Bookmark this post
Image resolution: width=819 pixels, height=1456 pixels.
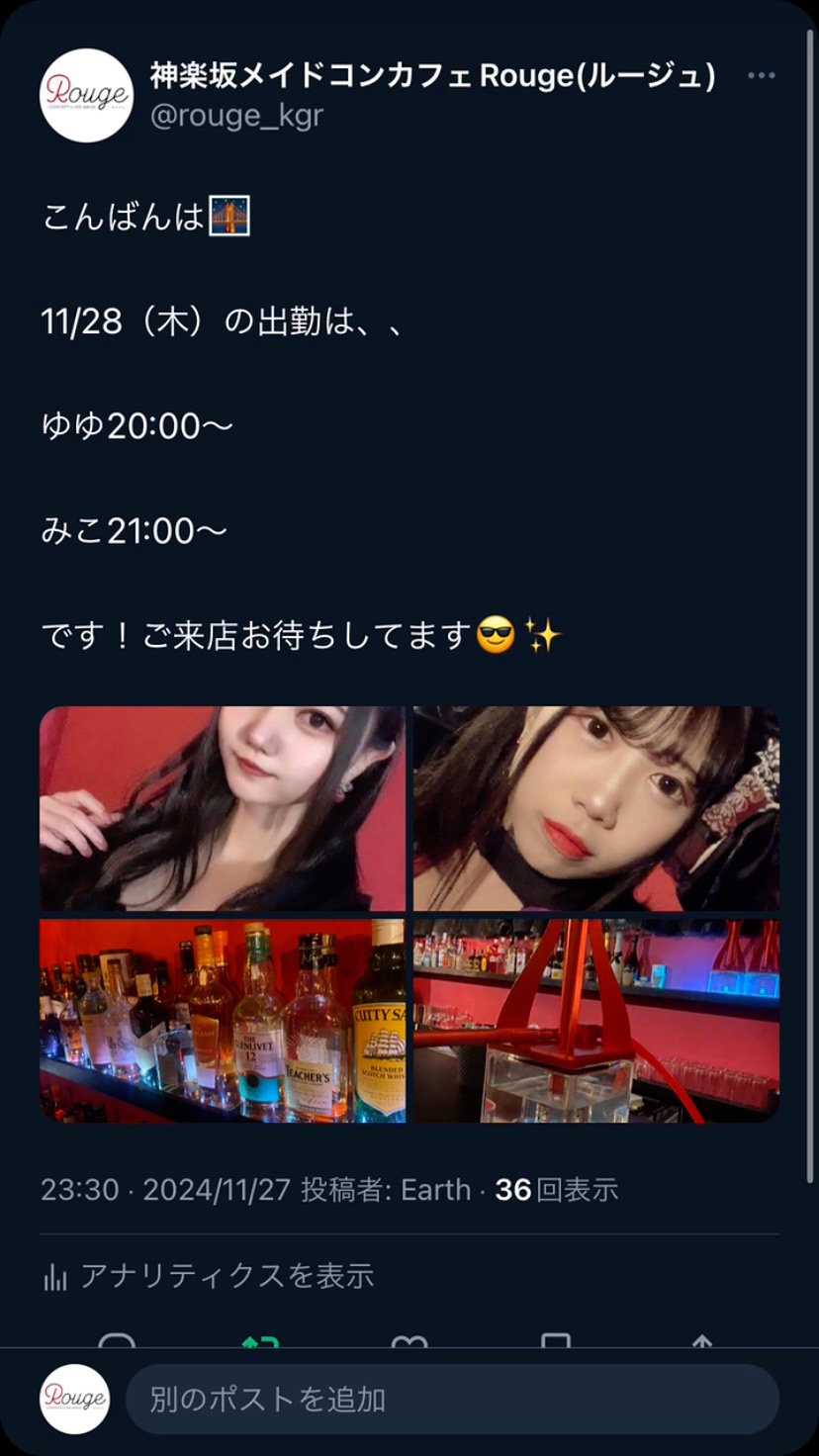click(555, 1342)
